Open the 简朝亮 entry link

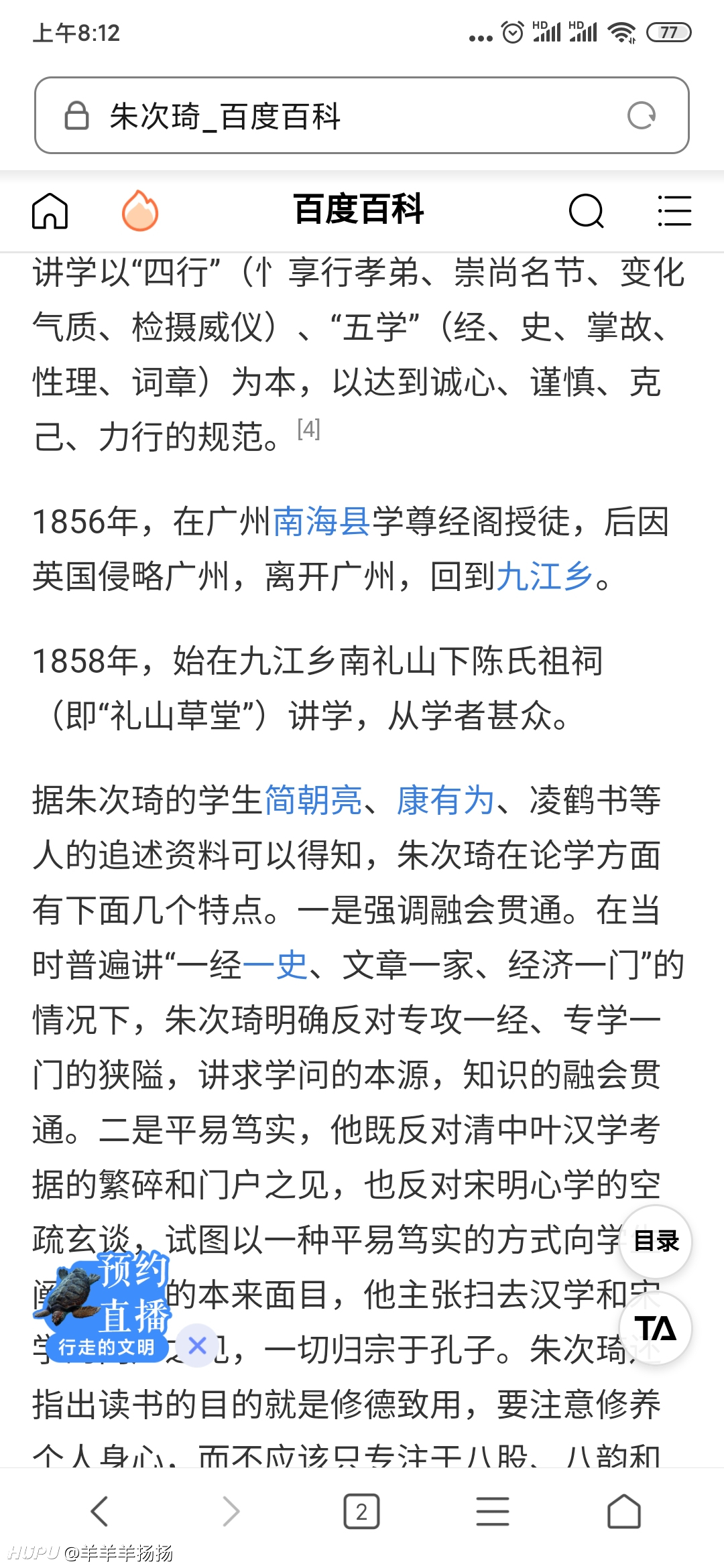tap(314, 800)
